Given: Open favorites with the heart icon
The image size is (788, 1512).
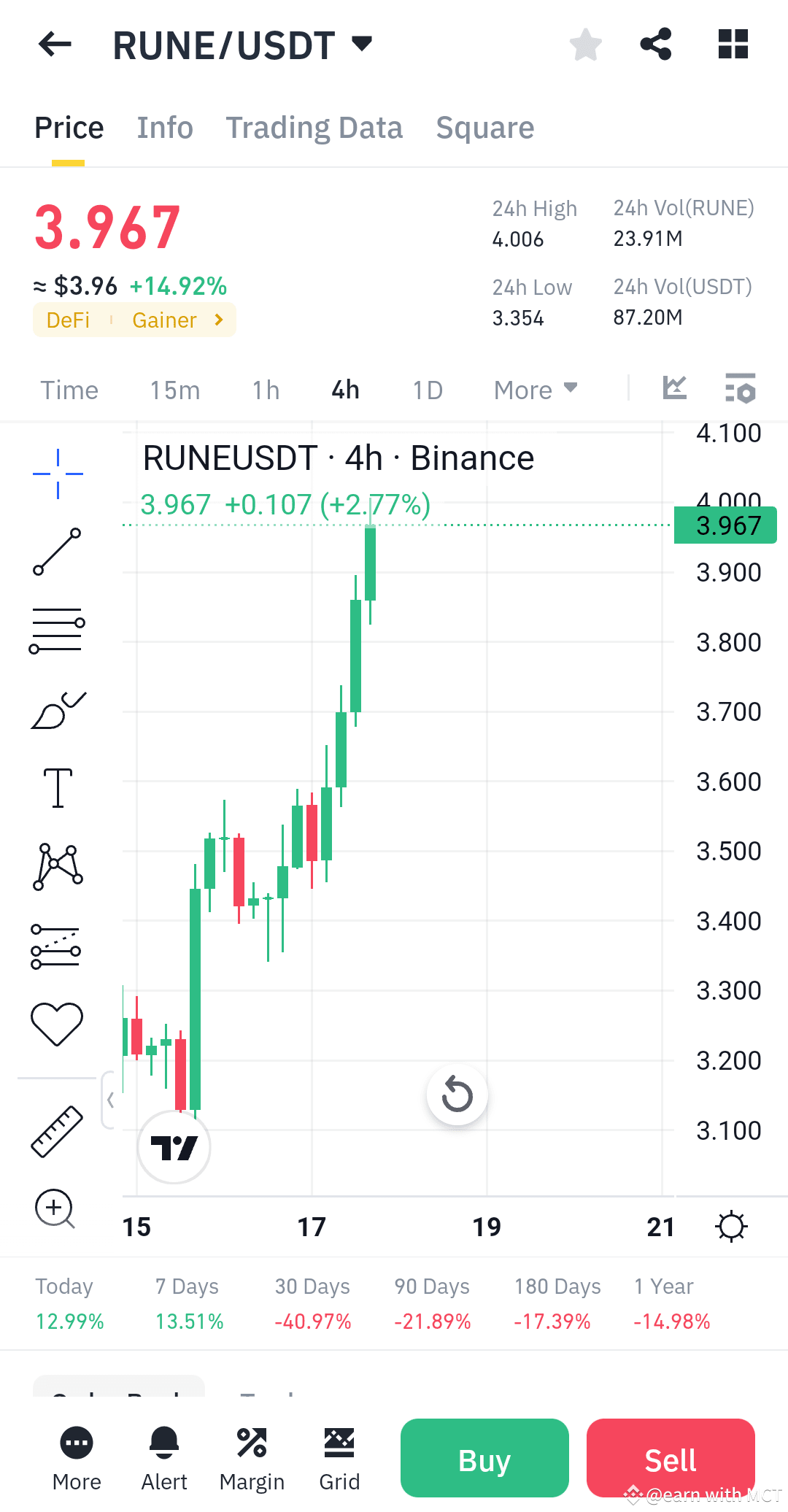Looking at the screenshot, I should point(57,1022).
